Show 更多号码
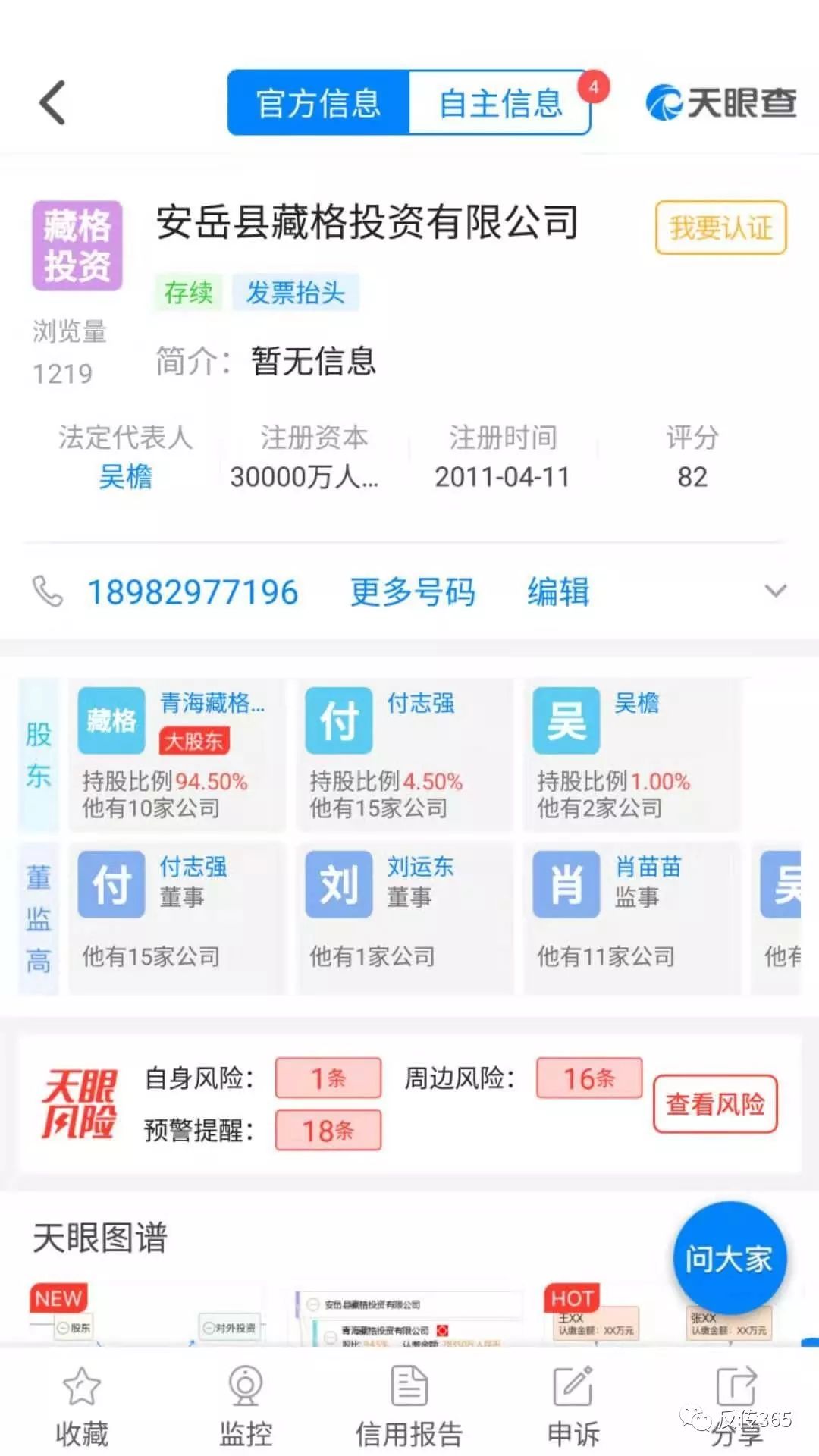Screen dimensions: 819x1456 click(x=413, y=592)
